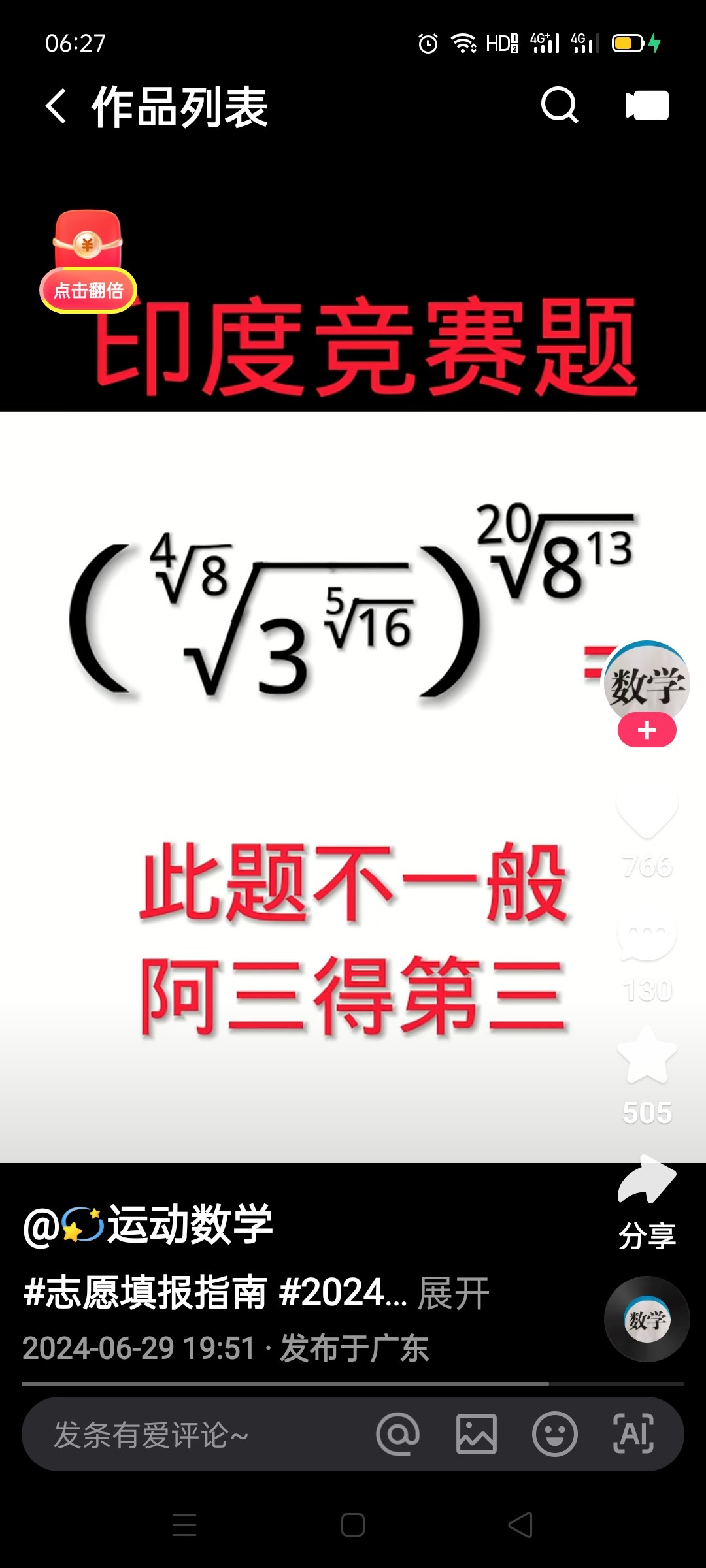Expand the caption with 展开
The width and height of the screenshot is (706, 1568).
[x=454, y=1293]
